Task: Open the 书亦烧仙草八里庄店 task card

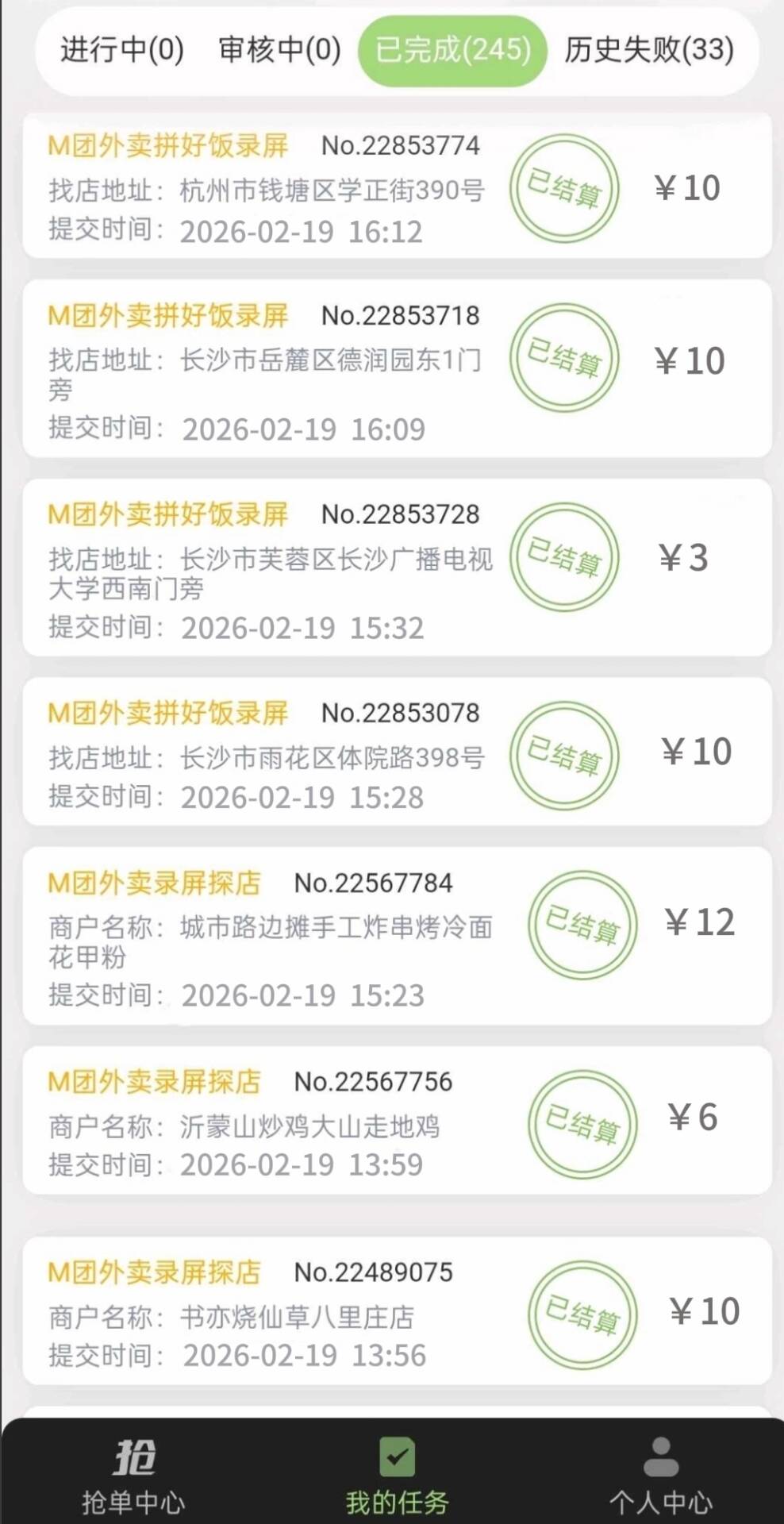Action: (x=397, y=1311)
